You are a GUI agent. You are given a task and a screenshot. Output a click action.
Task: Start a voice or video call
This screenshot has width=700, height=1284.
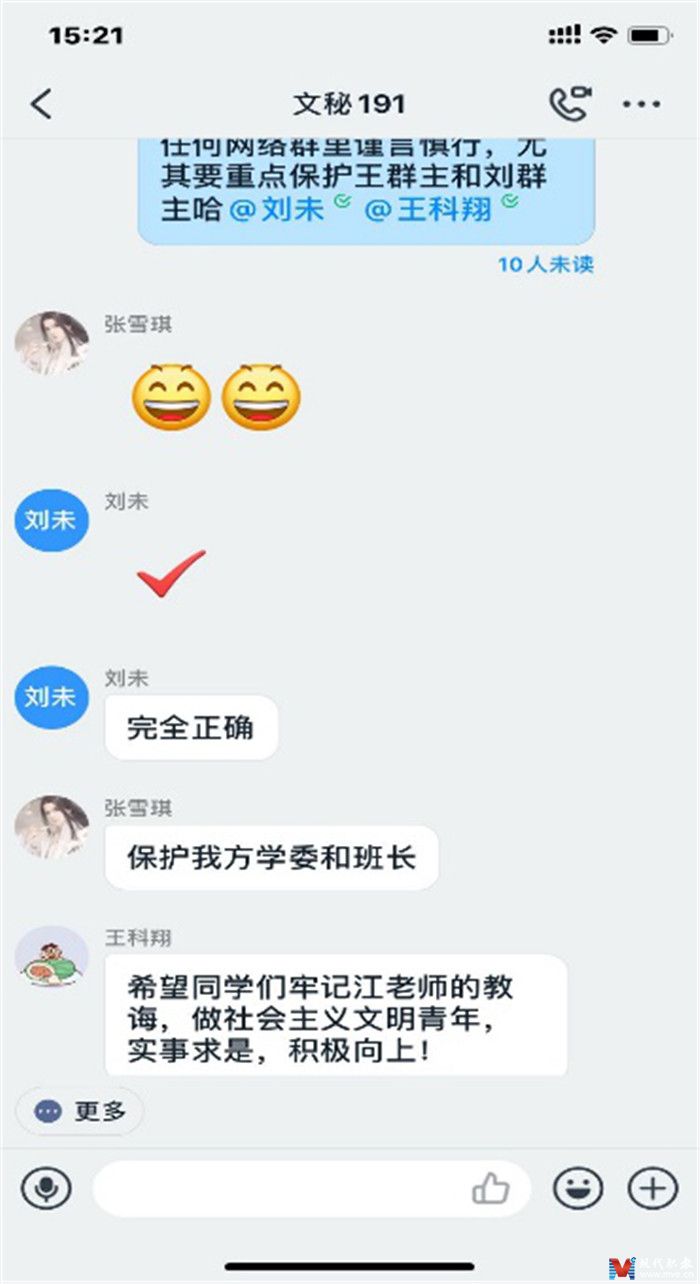570,104
